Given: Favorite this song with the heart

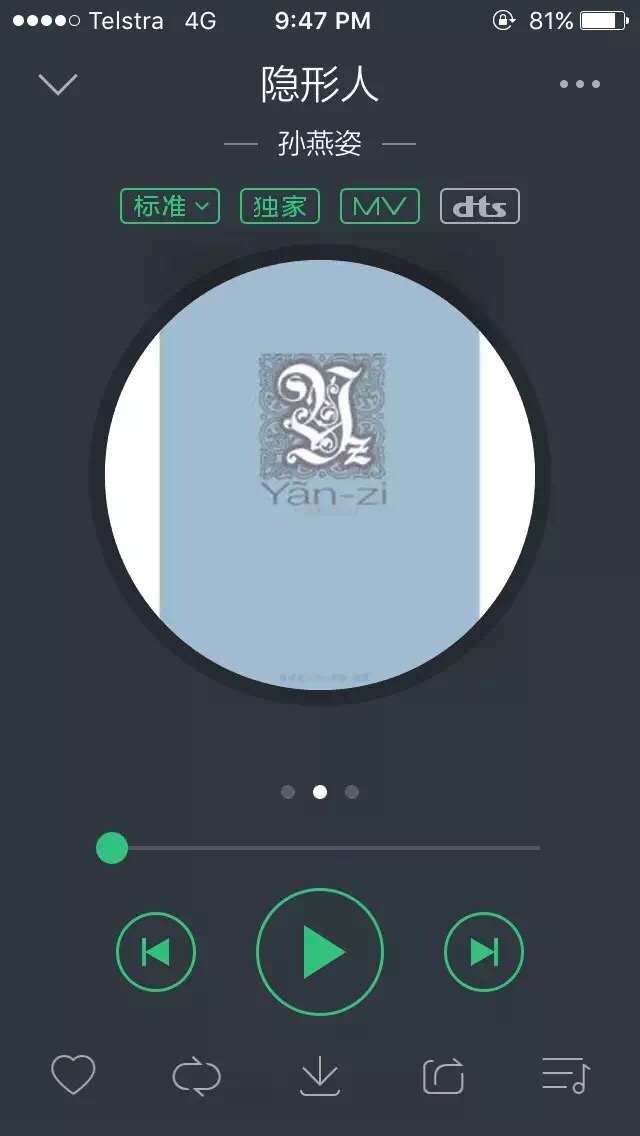Looking at the screenshot, I should pyautogui.click(x=73, y=1075).
